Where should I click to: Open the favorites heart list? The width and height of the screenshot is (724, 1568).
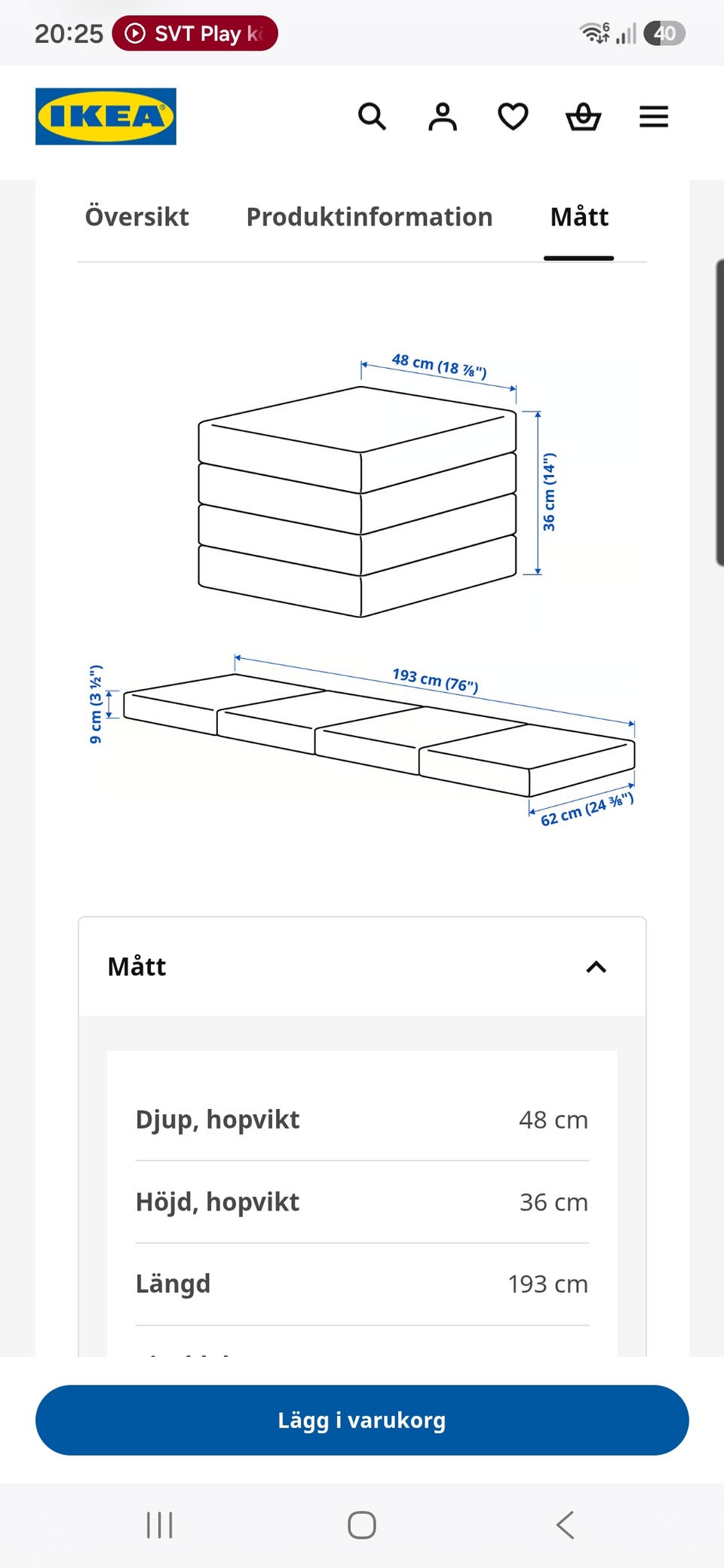(513, 117)
